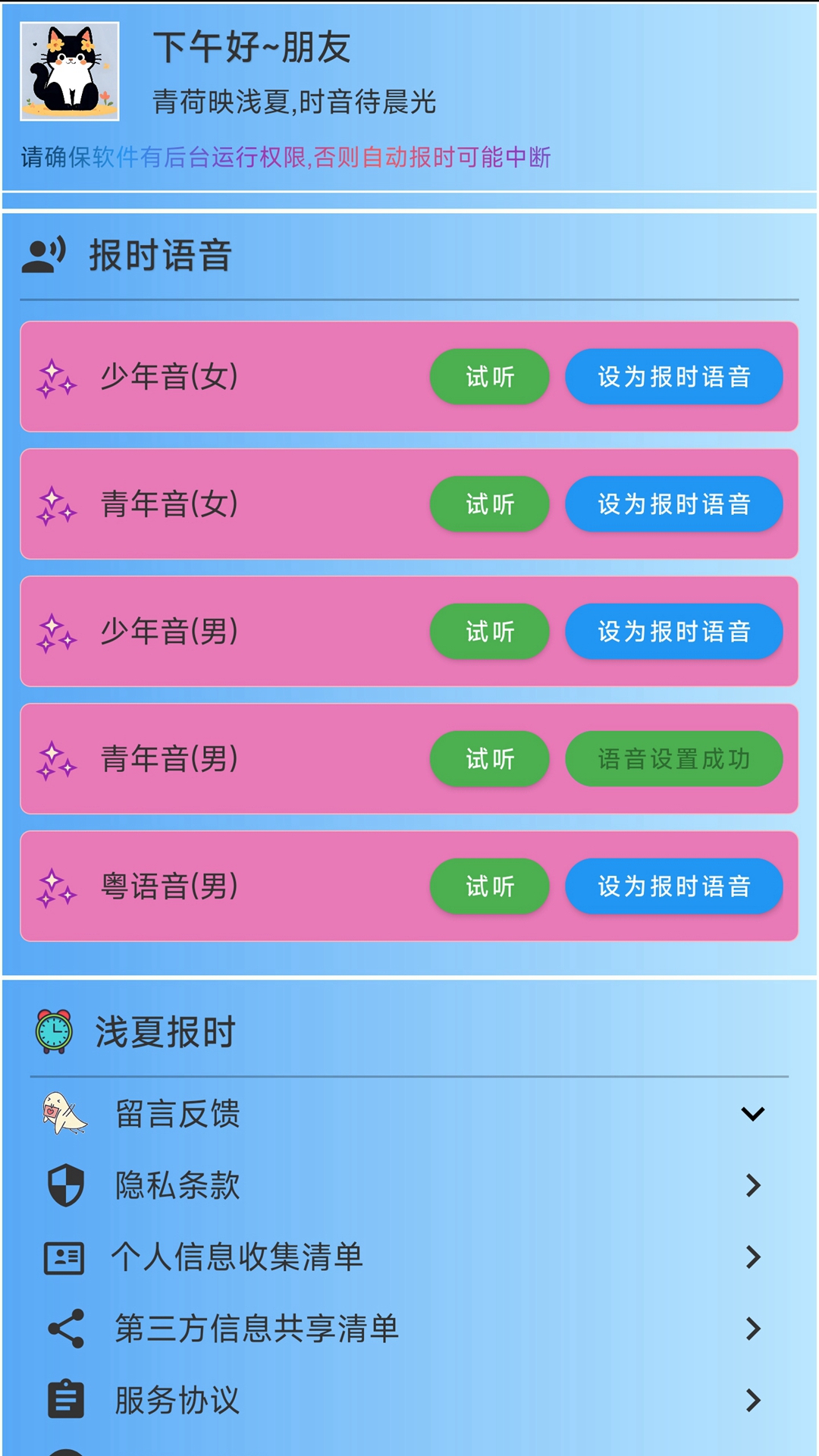The image size is (819, 1456).
Task: Click the 语音设置成功 confirmation button
Action: pos(673,759)
